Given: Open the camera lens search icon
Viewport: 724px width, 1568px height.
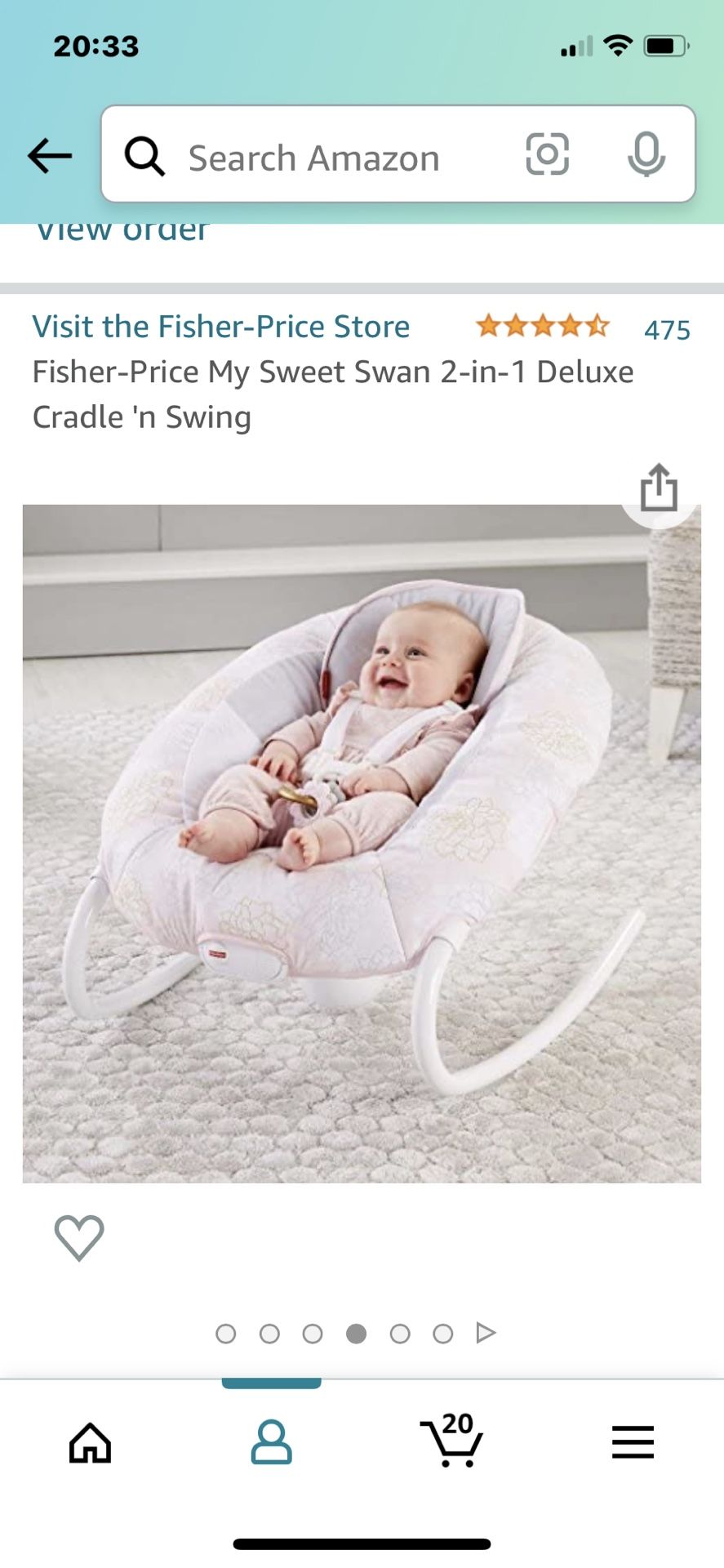Looking at the screenshot, I should tap(547, 154).
